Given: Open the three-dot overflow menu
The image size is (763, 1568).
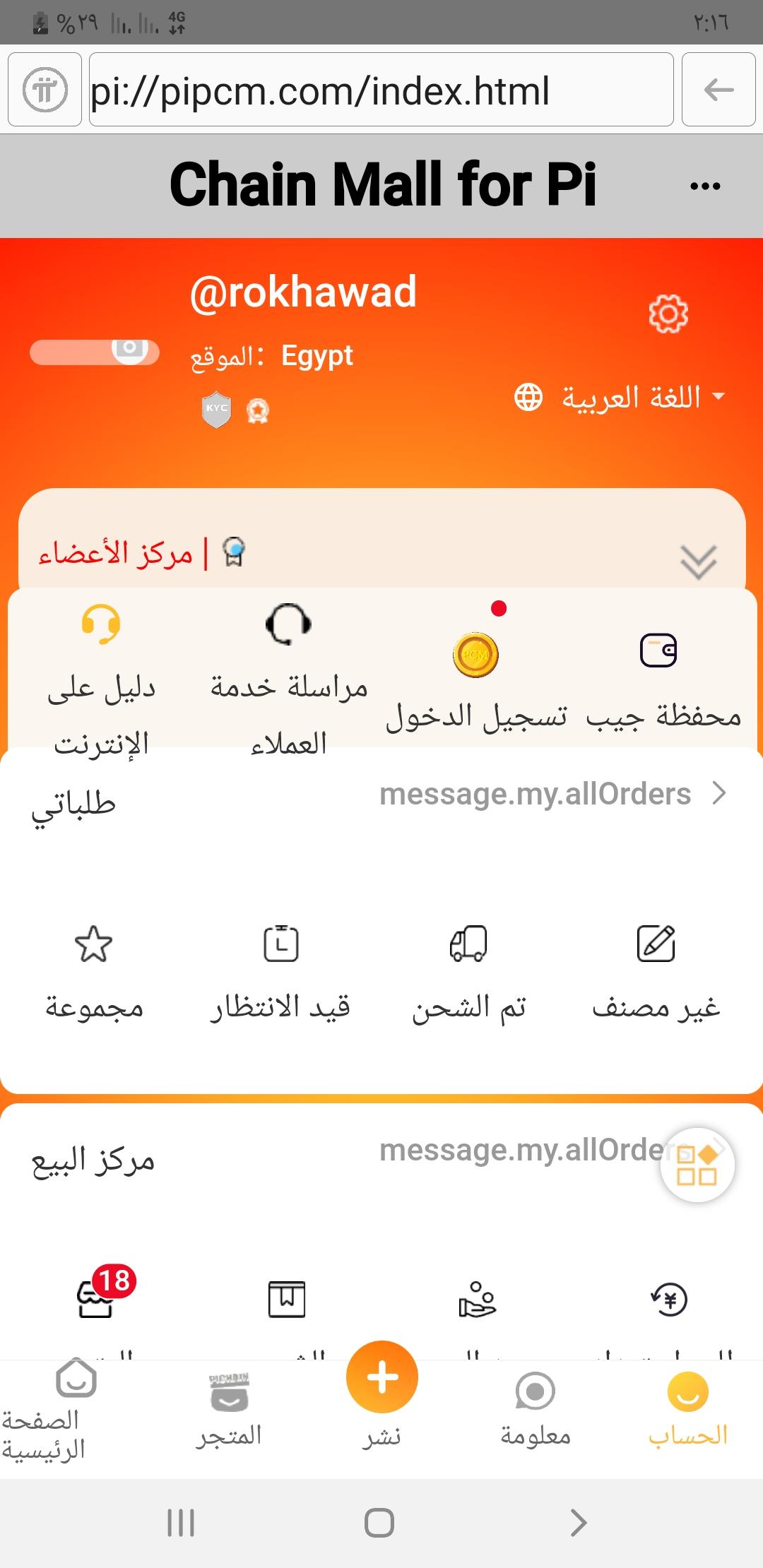Looking at the screenshot, I should (x=705, y=186).
